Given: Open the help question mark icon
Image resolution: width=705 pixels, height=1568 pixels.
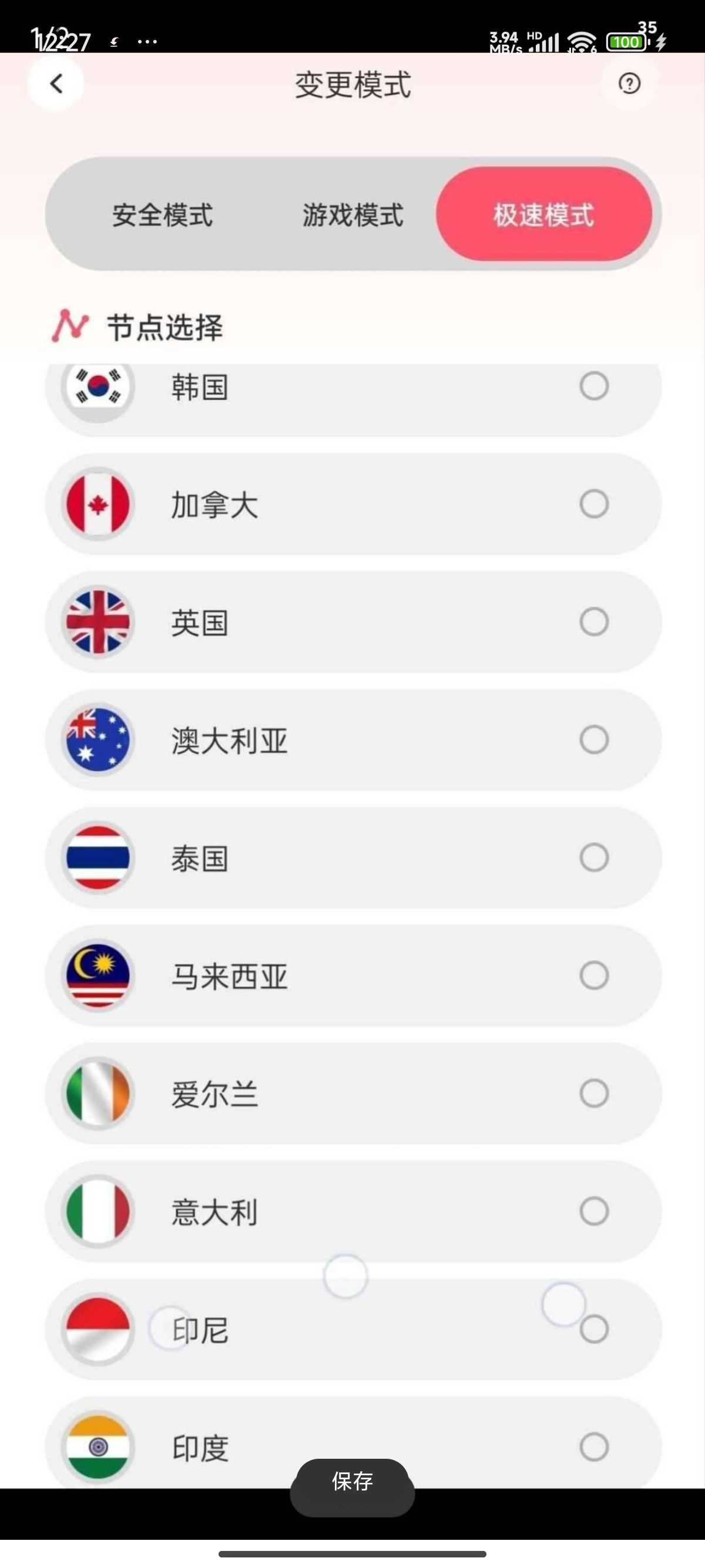Looking at the screenshot, I should (629, 83).
